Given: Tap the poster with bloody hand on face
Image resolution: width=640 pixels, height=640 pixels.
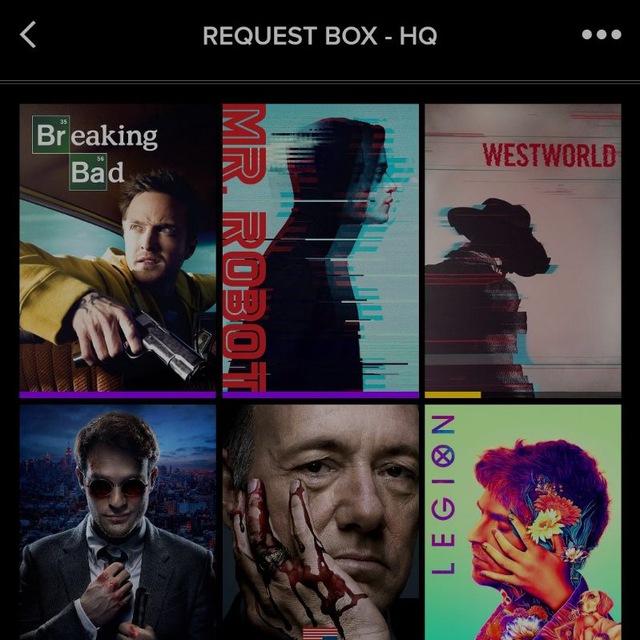Looking at the screenshot, I should [320, 522].
